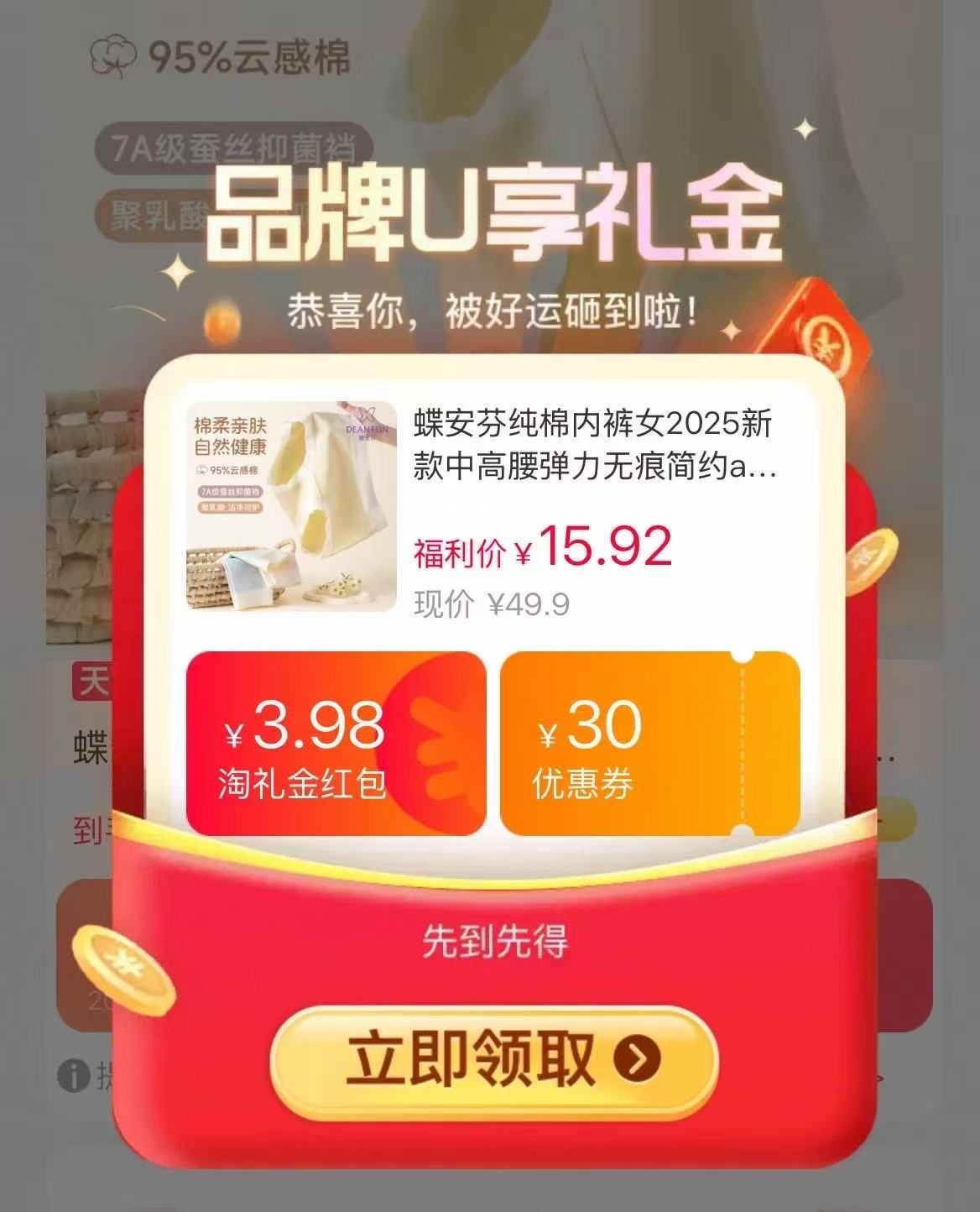Tap the 立即领取 claim button

[495, 1059]
